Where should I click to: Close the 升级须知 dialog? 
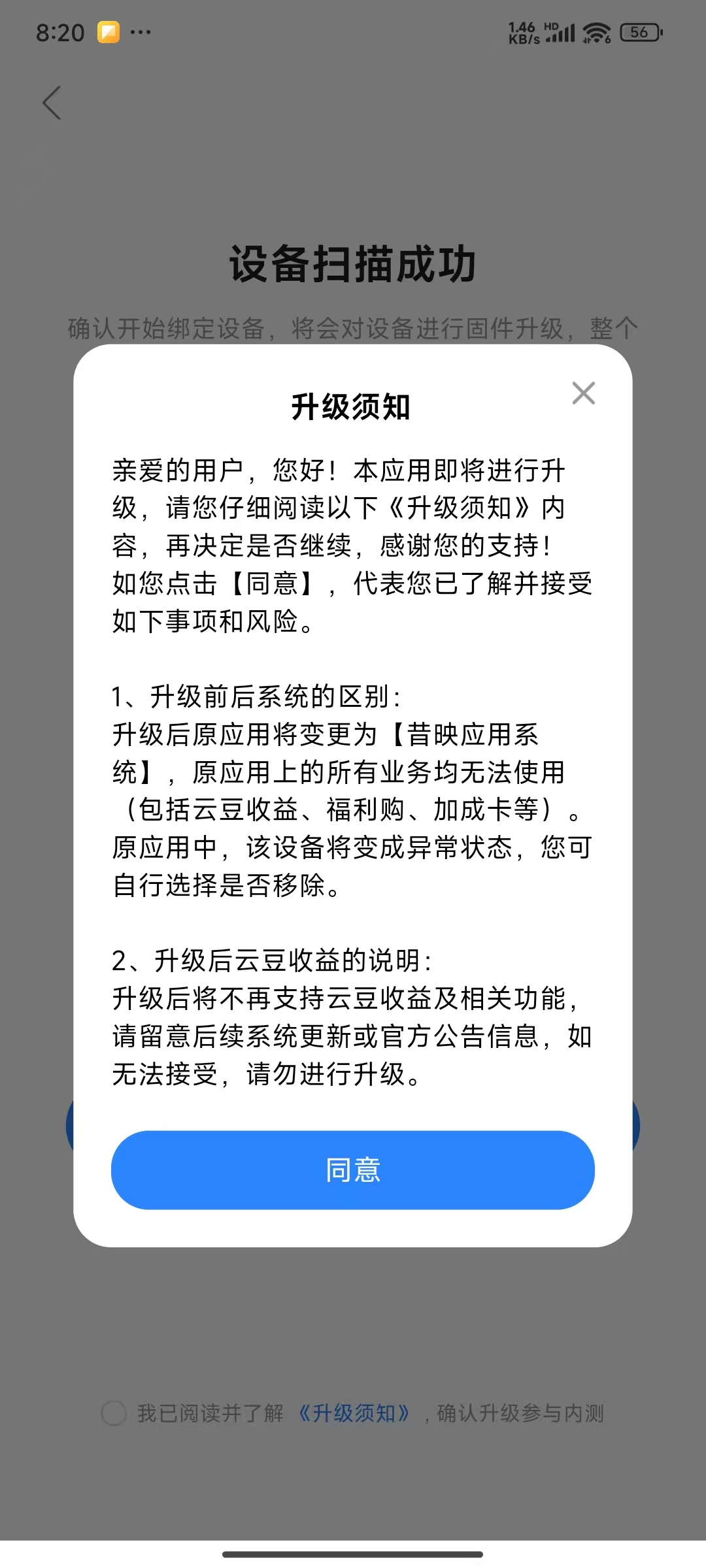[x=583, y=393]
